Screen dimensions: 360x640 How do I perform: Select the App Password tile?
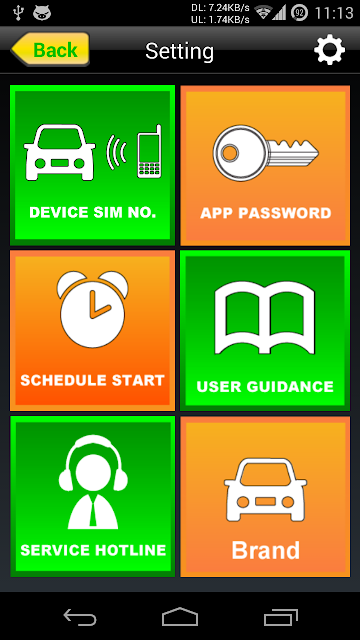coord(265,165)
